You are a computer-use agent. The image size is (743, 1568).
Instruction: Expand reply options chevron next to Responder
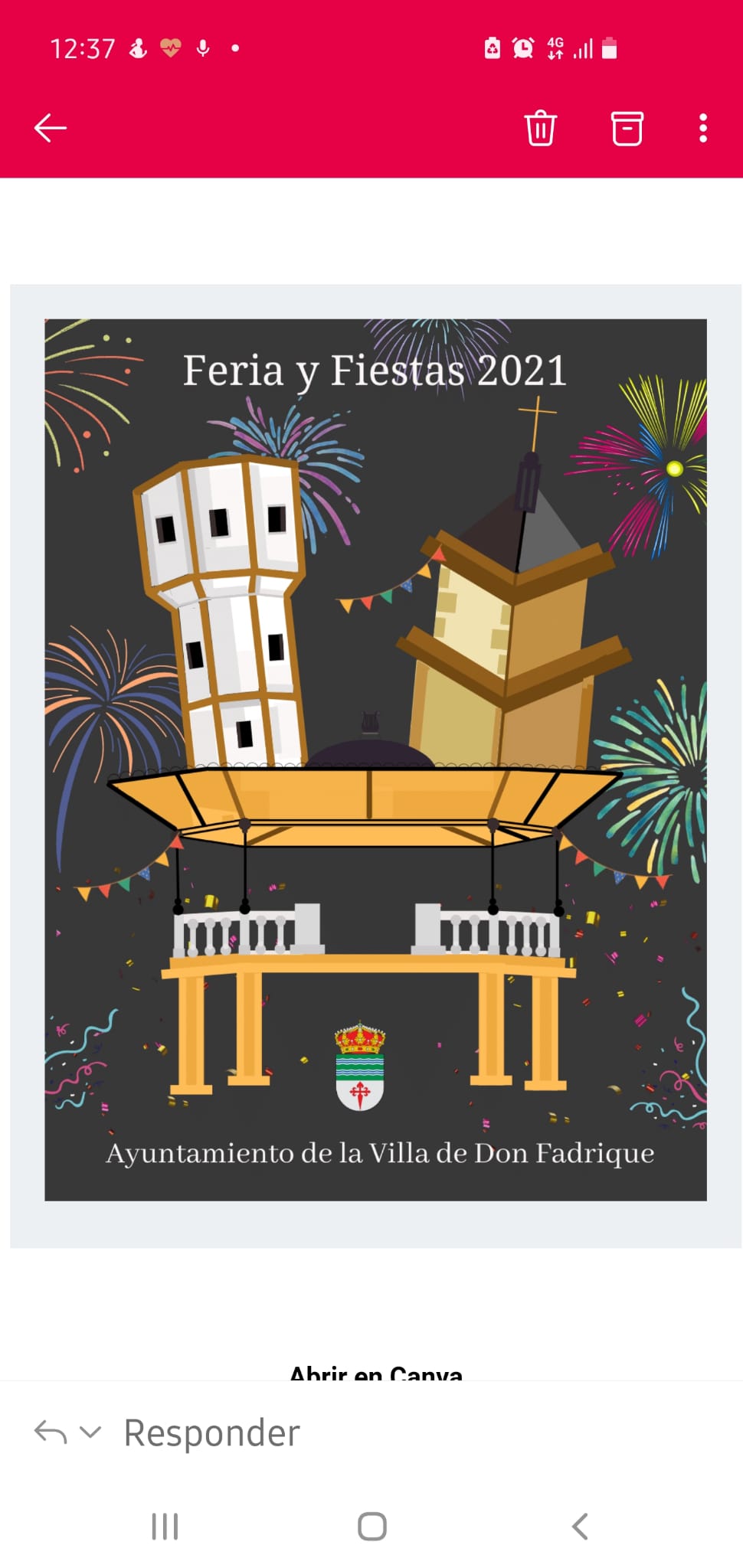[x=90, y=1432]
